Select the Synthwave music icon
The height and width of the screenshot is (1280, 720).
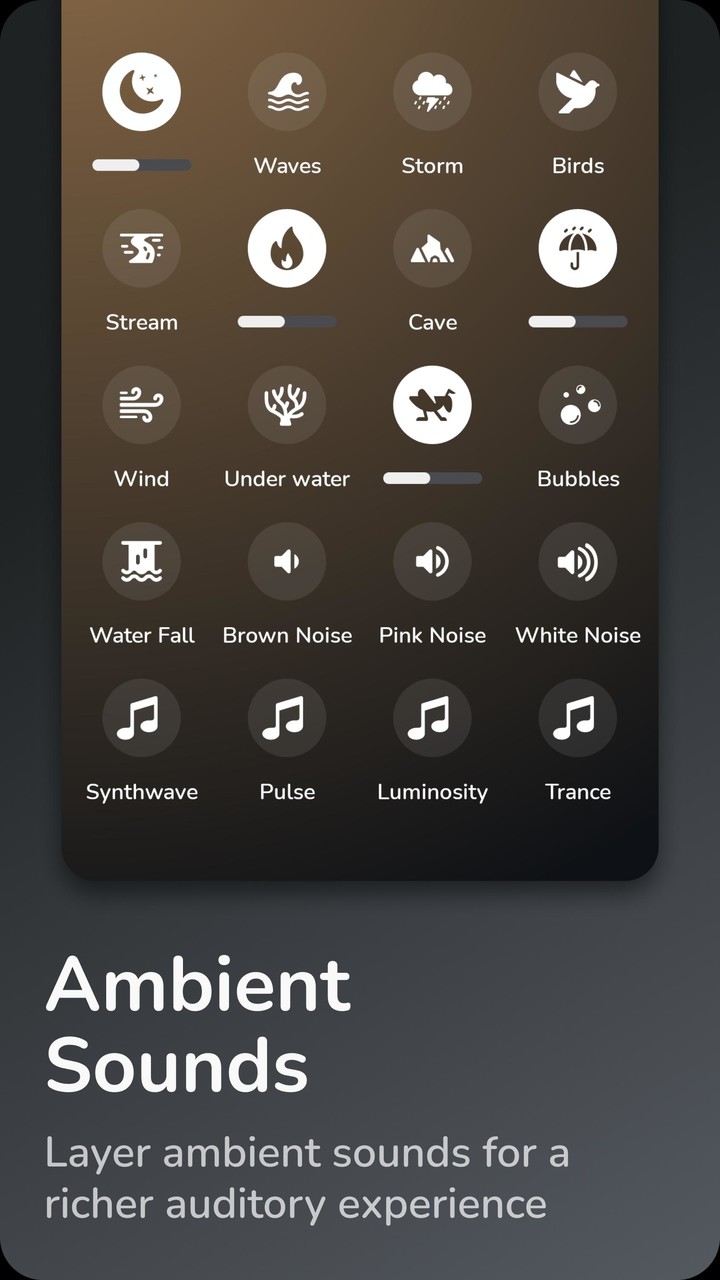coord(141,717)
